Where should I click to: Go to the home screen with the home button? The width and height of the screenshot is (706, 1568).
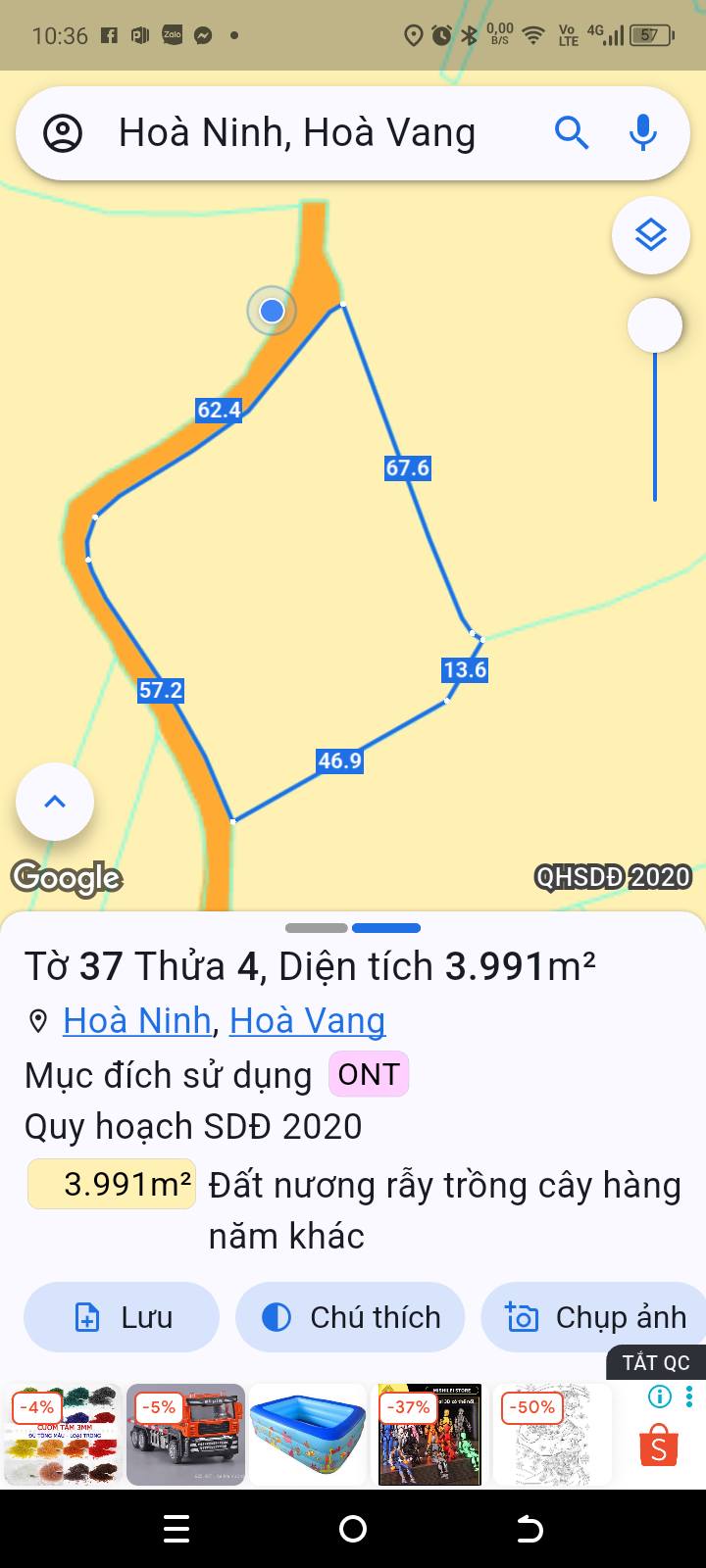pos(353,1529)
